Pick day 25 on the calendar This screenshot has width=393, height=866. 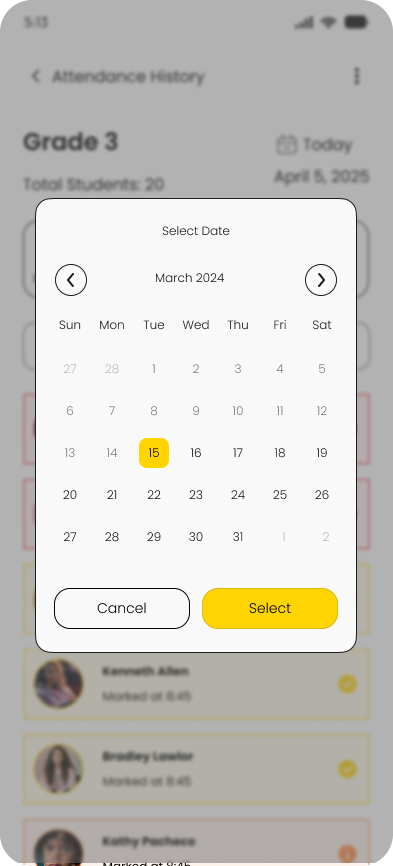280,495
